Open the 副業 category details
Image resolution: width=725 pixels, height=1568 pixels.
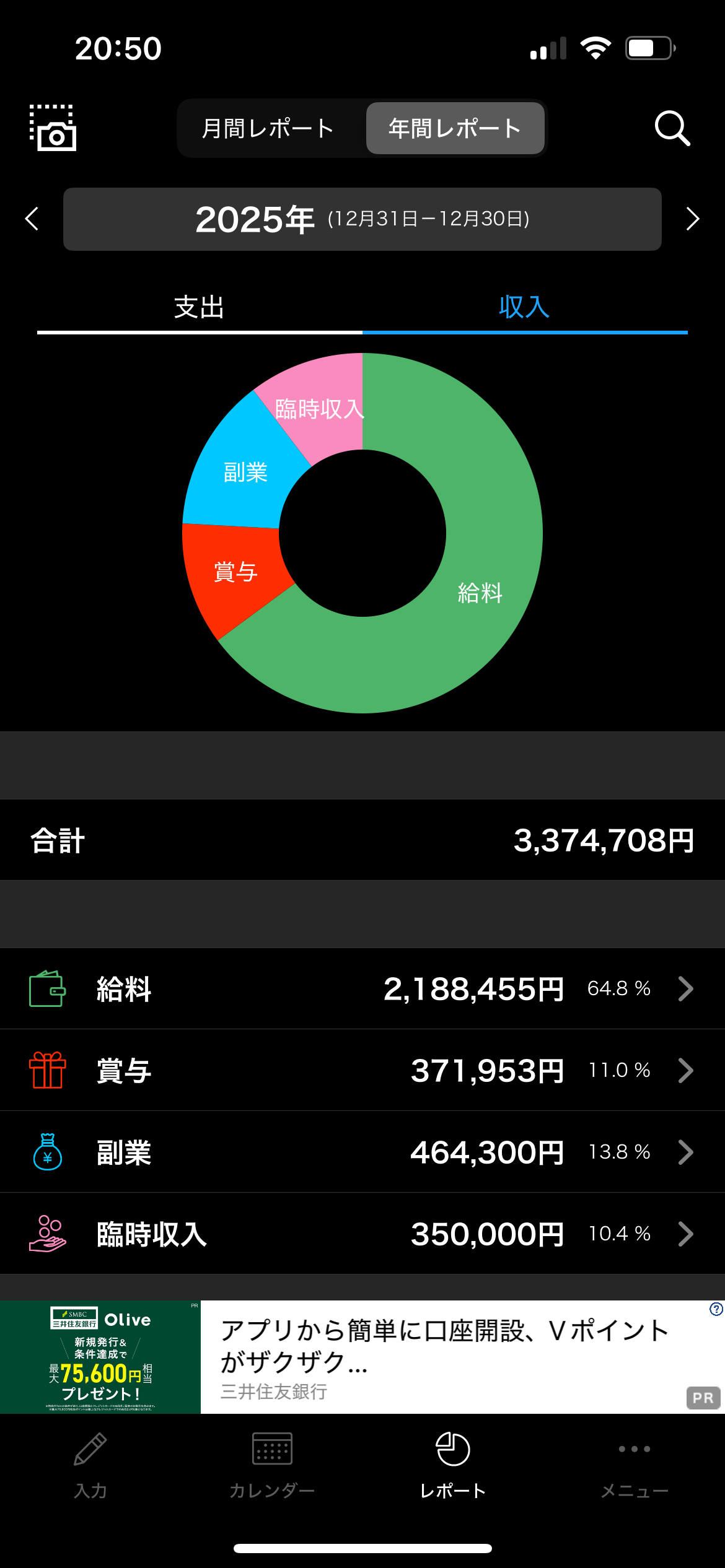click(362, 1152)
